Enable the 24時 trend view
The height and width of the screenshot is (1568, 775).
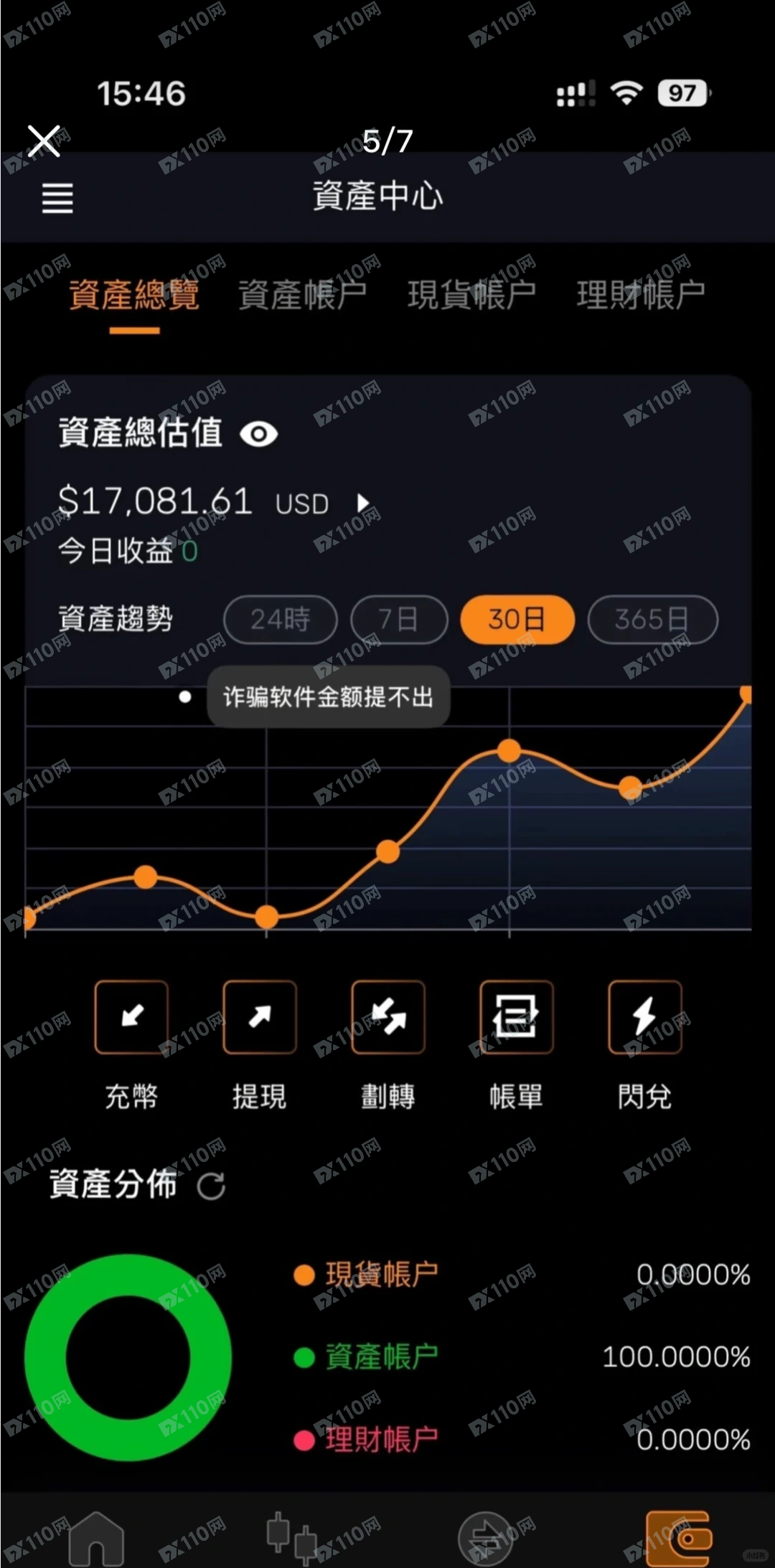(280, 619)
